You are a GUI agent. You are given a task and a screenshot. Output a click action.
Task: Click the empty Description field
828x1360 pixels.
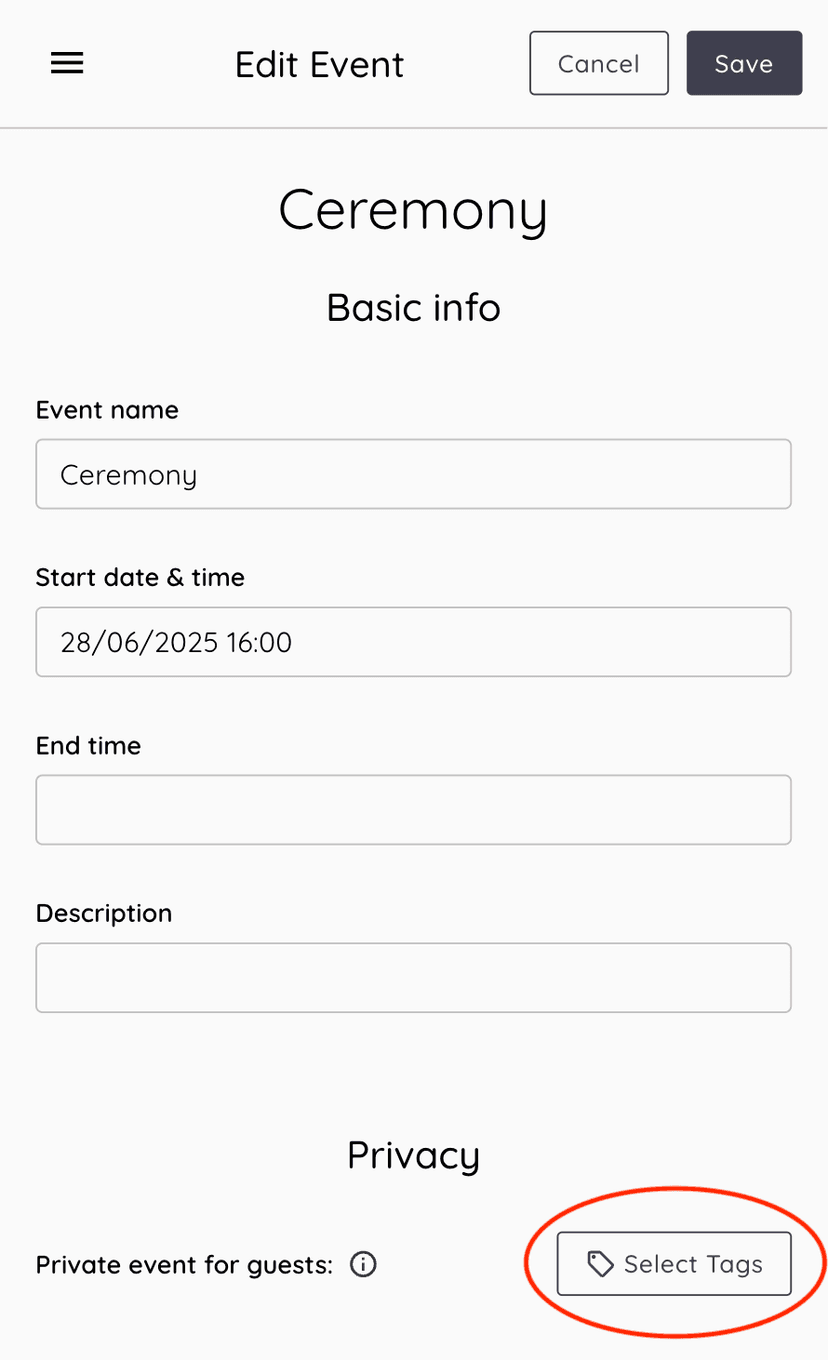(413, 977)
